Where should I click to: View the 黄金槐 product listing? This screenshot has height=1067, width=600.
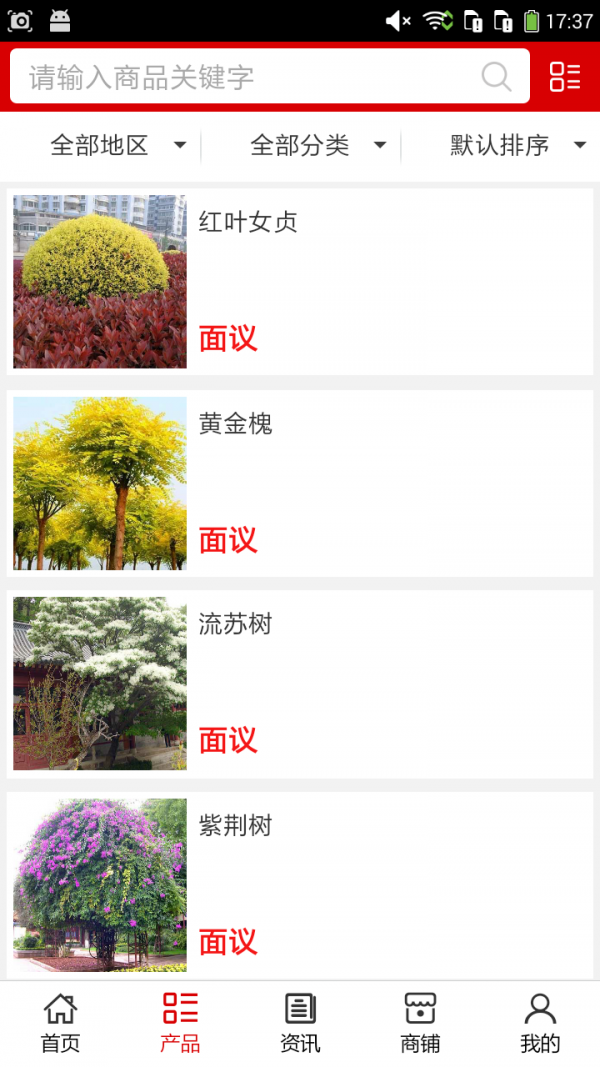point(300,483)
